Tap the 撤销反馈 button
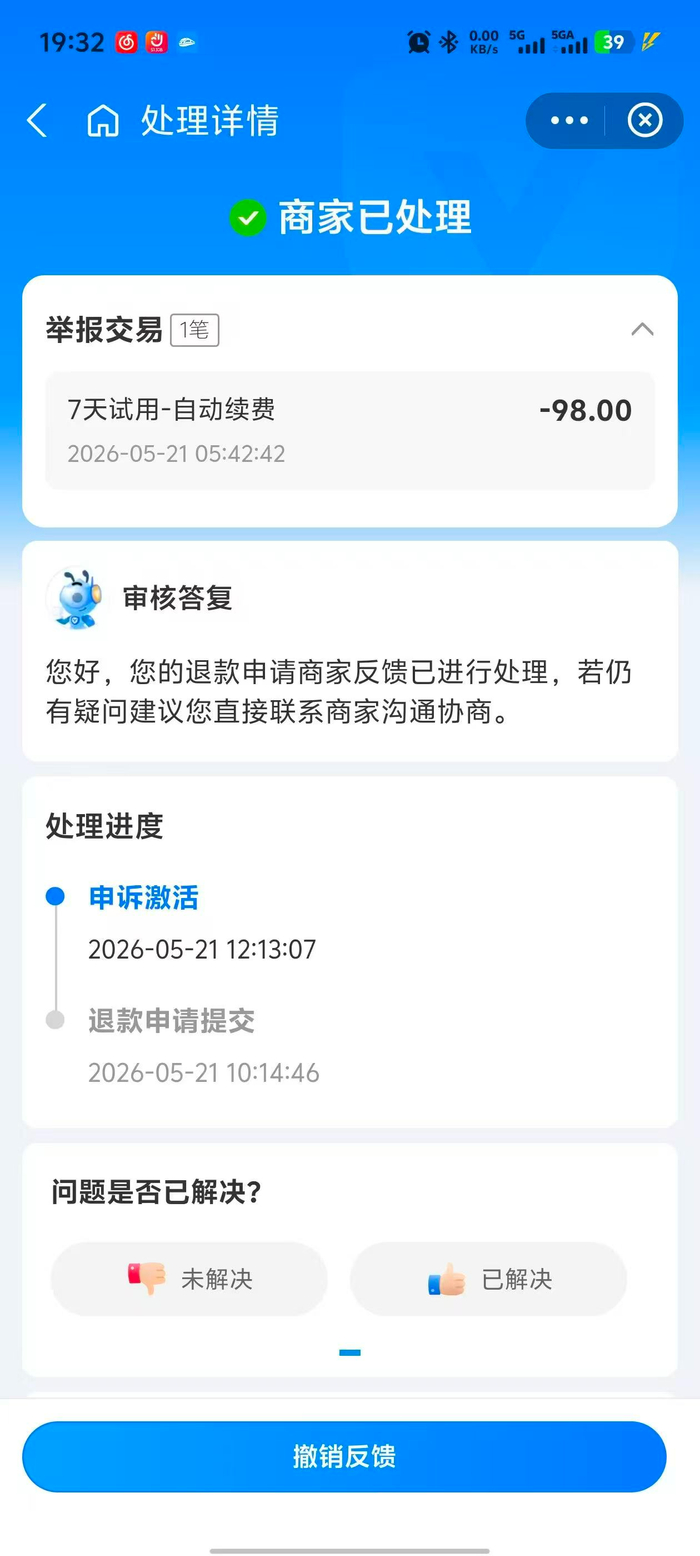 (x=344, y=1456)
